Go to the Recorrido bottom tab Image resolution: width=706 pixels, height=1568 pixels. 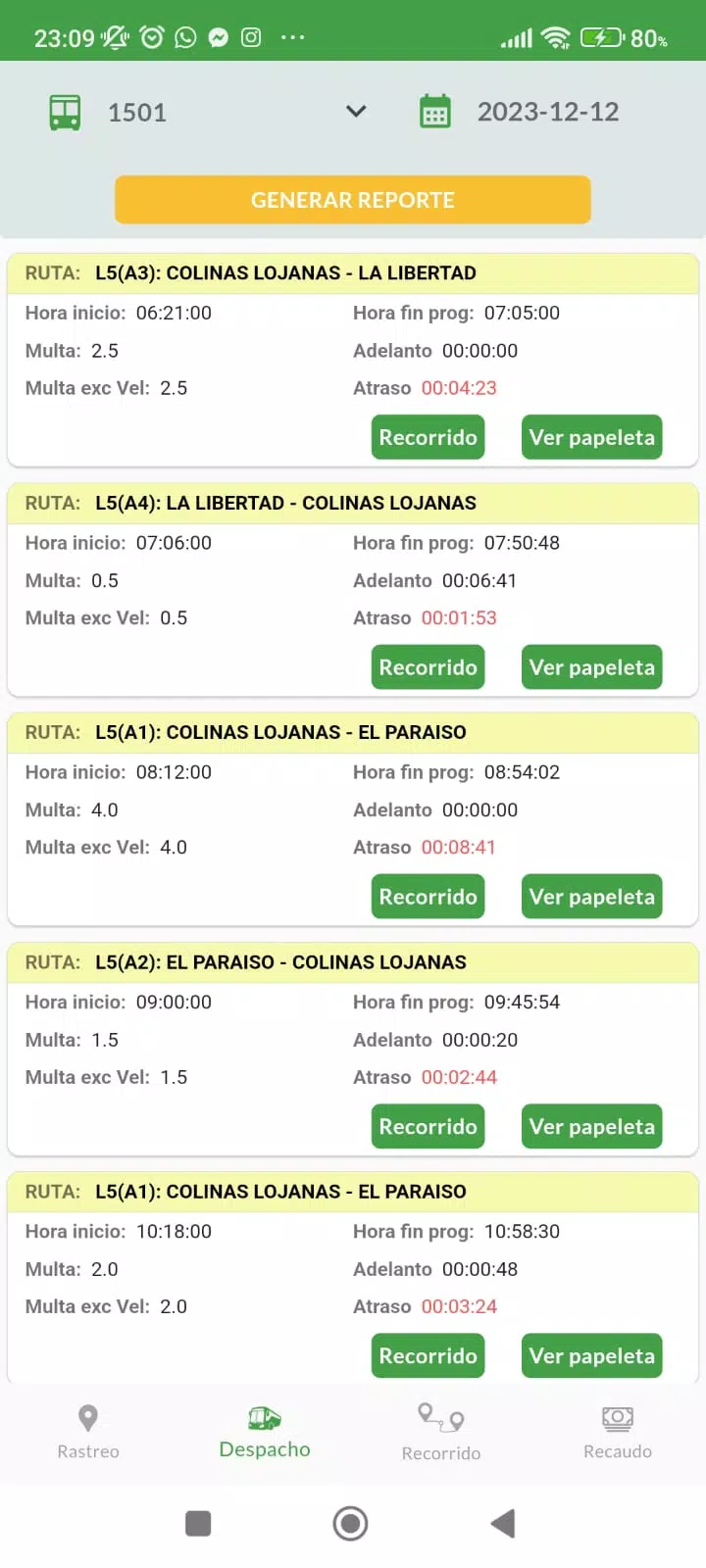(x=441, y=1433)
